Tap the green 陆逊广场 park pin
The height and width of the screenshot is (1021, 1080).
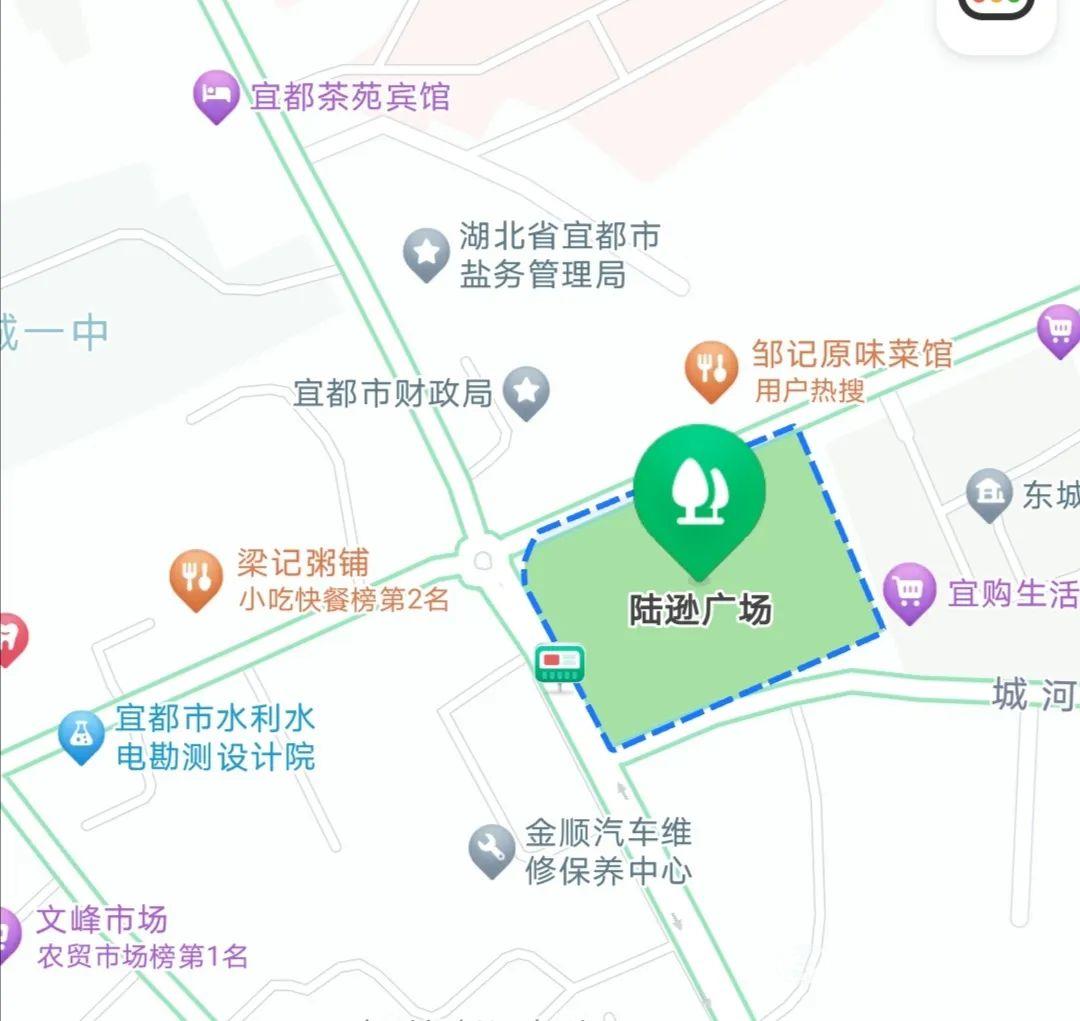(x=699, y=490)
